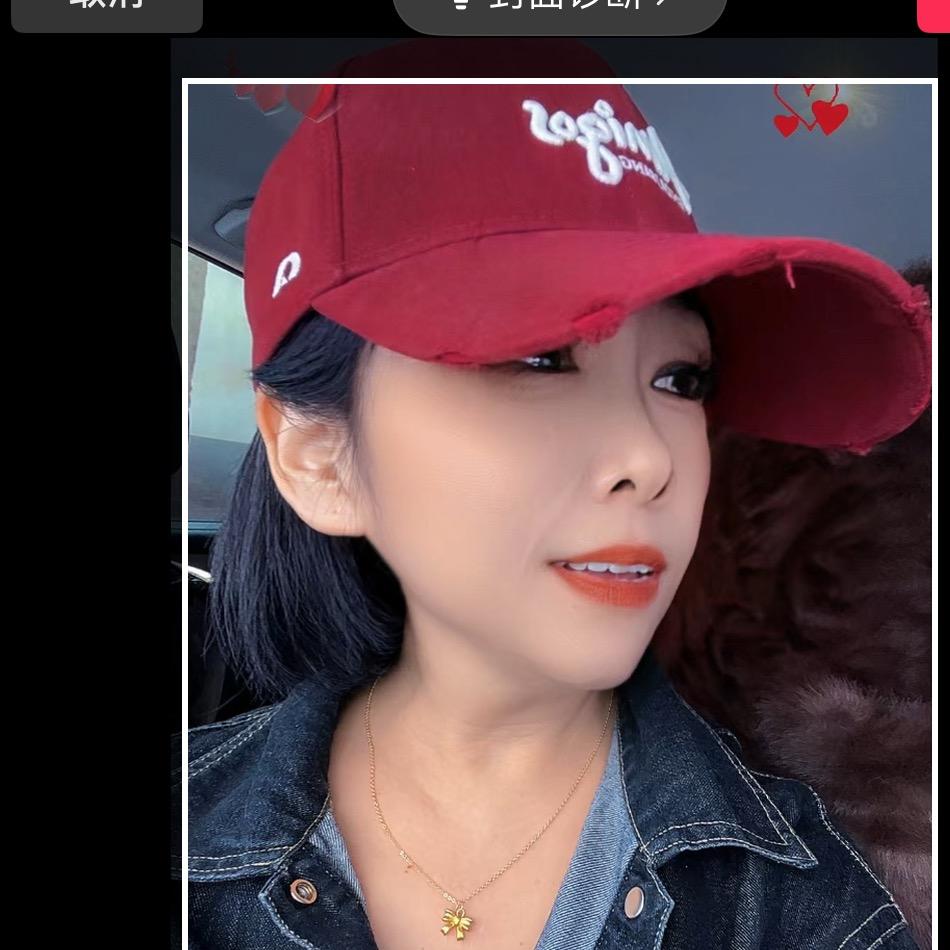Open 封面诊断 cover diagnosis
The width and height of the screenshot is (950, 950).
click(560, 10)
